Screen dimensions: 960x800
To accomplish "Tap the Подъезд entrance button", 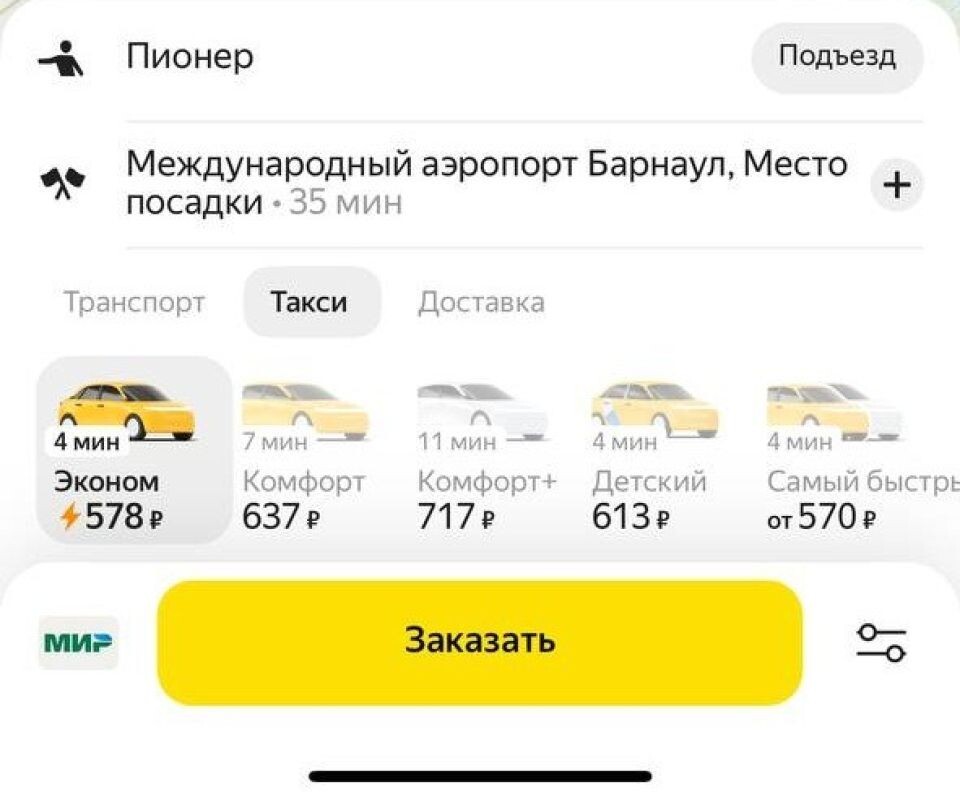I will click(837, 57).
